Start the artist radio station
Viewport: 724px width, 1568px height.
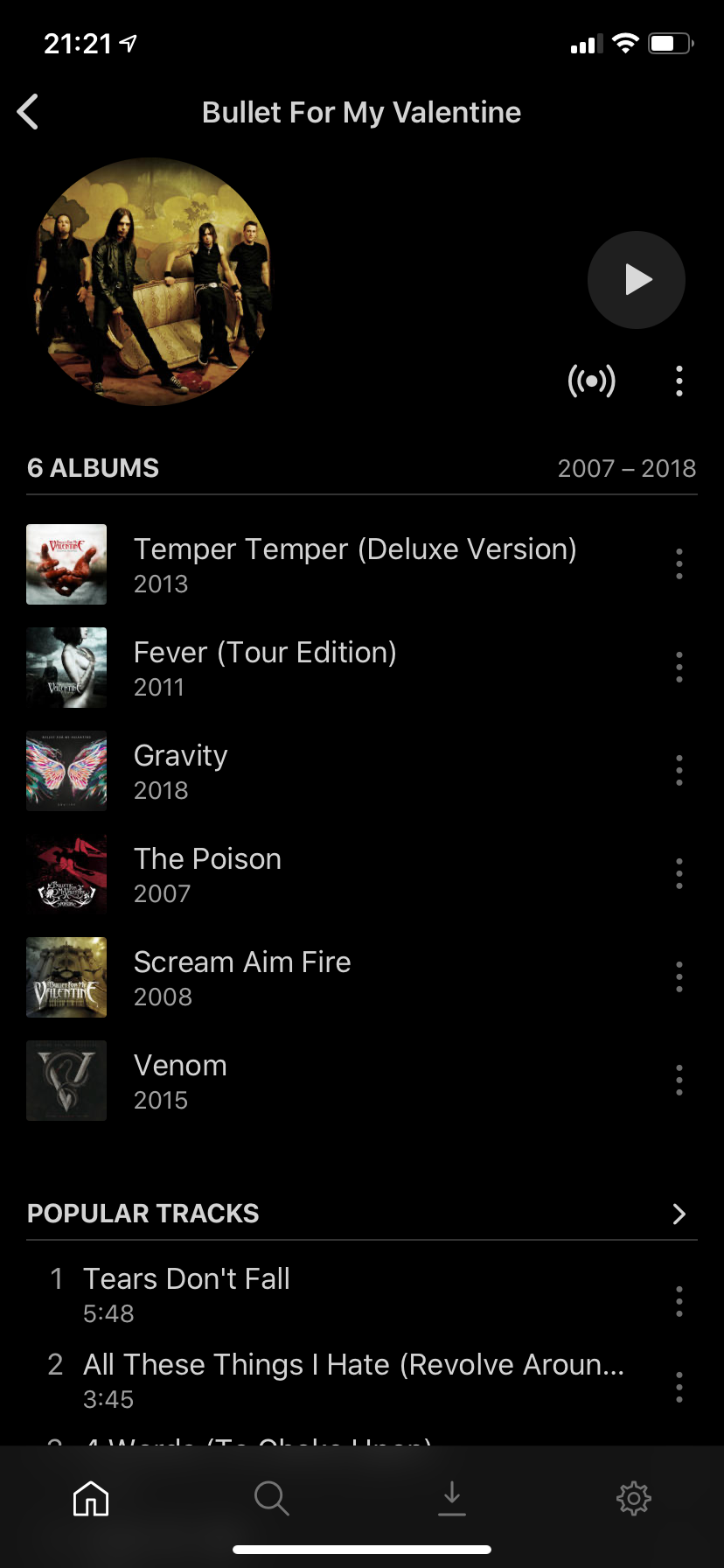tap(592, 381)
